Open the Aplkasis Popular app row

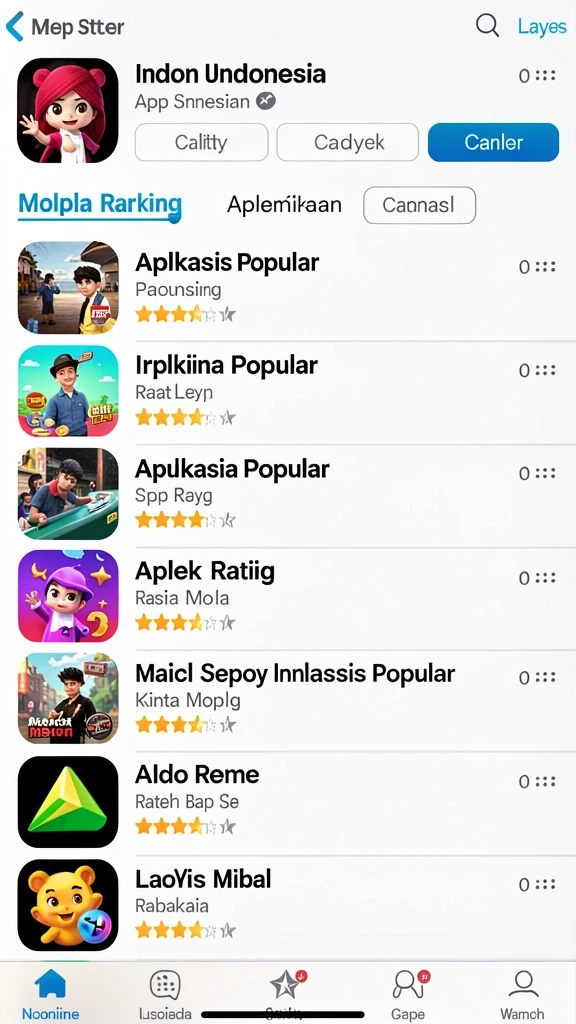(288, 288)
